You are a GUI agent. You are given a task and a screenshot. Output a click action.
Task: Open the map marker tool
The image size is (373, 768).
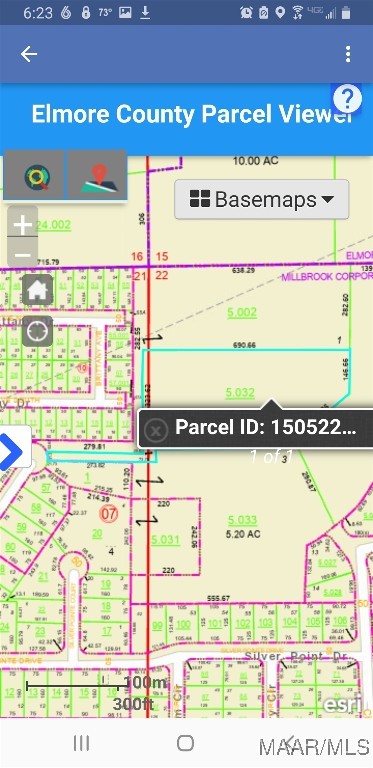[x=96, y=175]
